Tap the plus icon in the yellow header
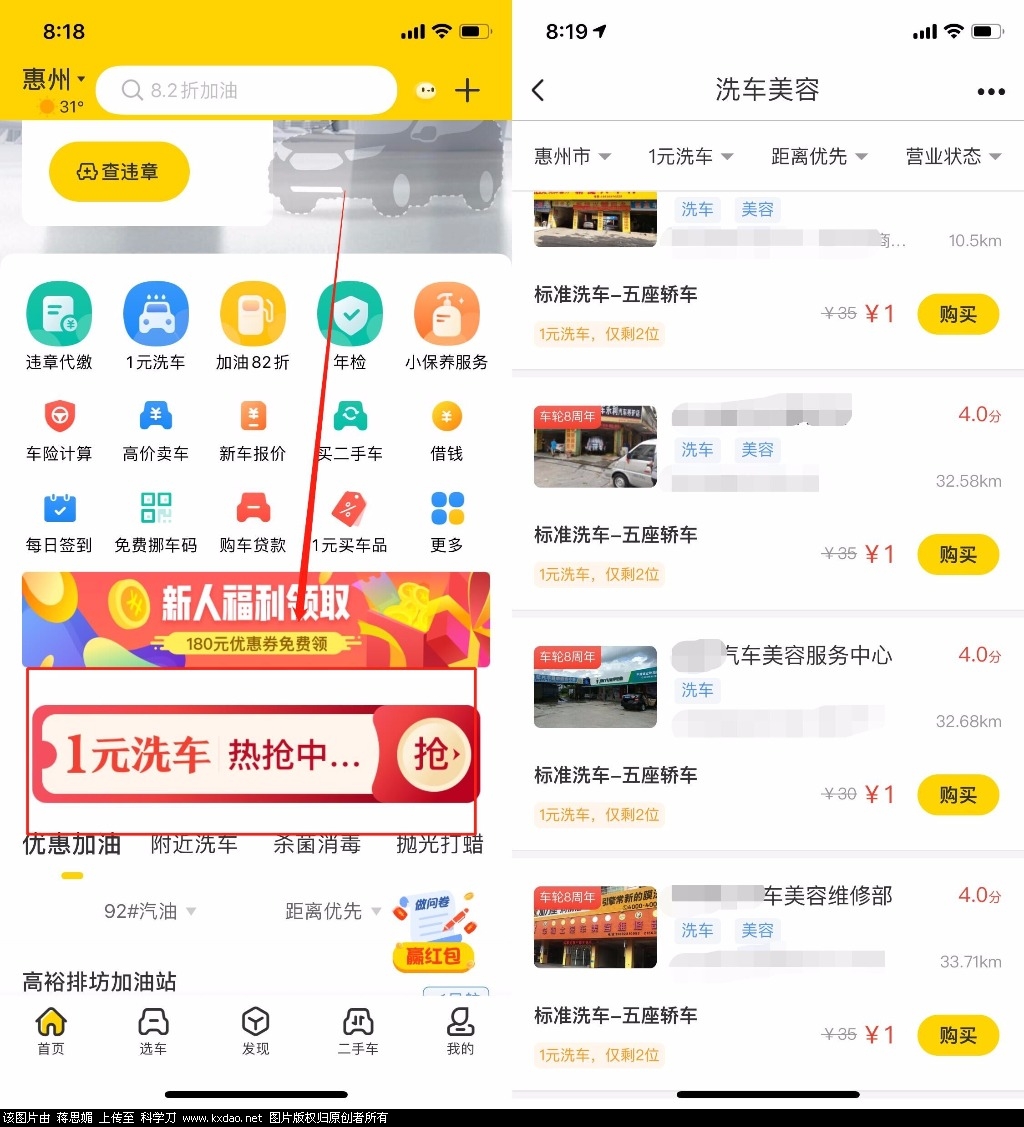This screenshot has width=1024, height=1127. coord(468,91)
